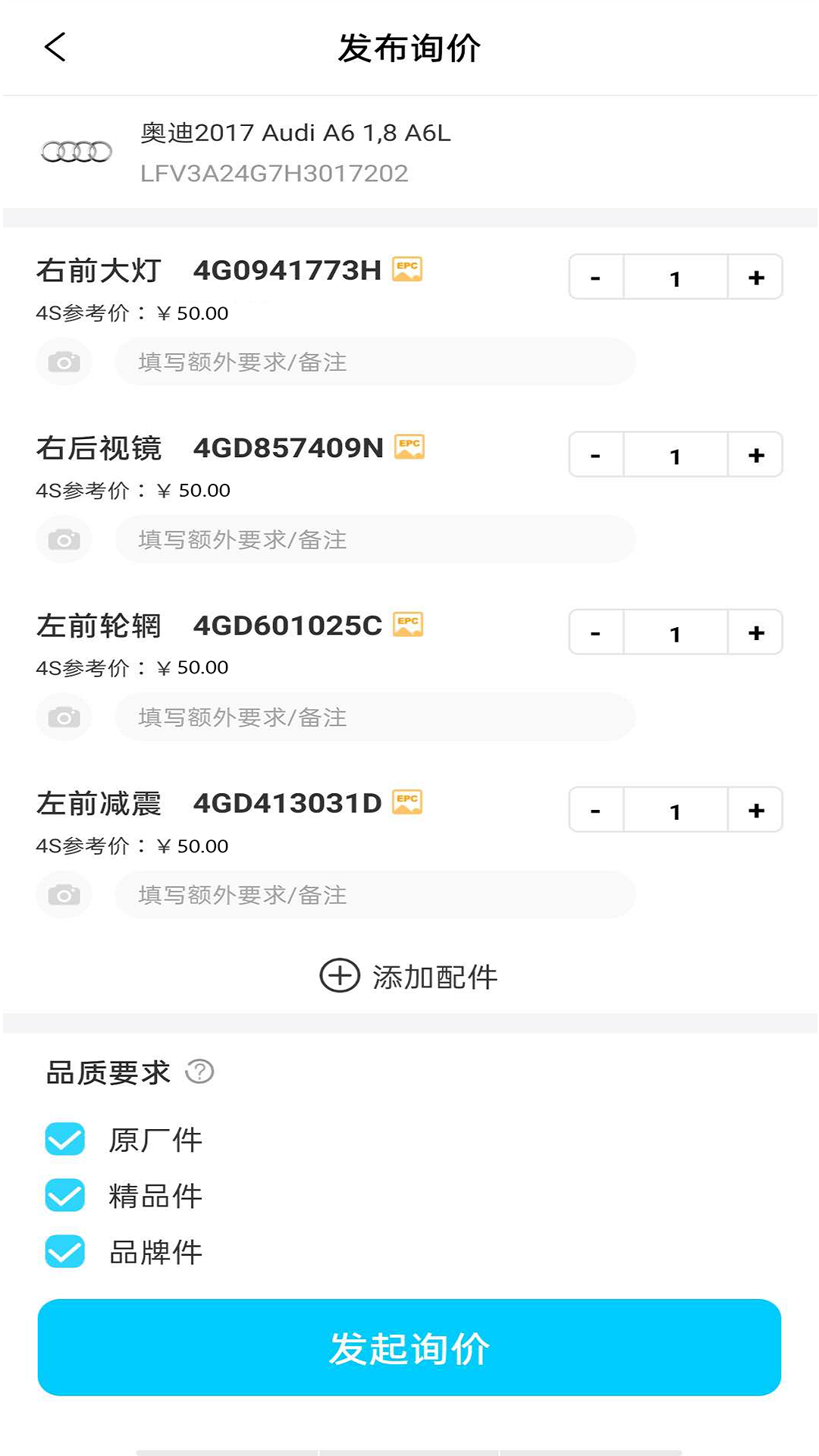Uncheck the 原厂件 quality option
Screen dimensions: 819x1456
[x=64, y=1137]
